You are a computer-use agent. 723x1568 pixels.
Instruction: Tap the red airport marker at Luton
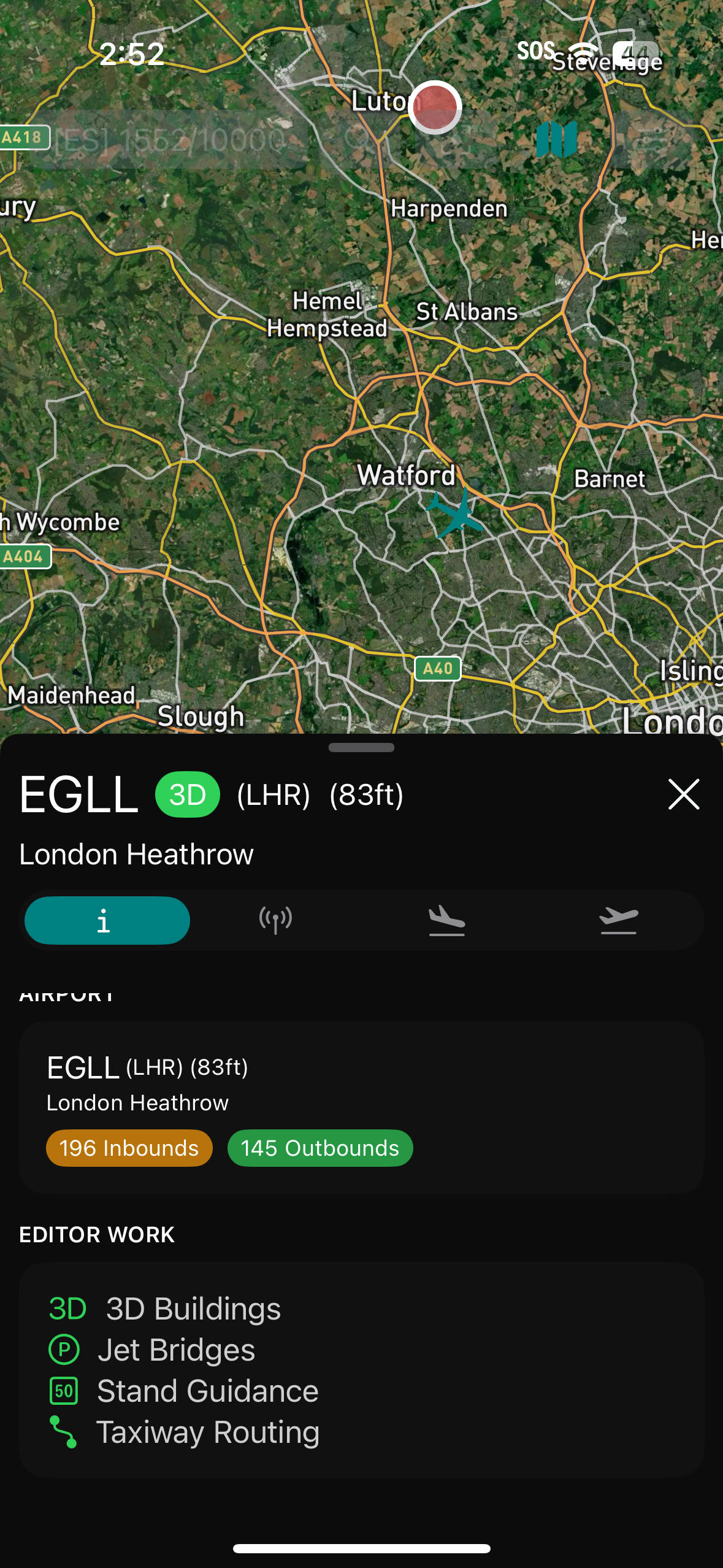(435, 107)
